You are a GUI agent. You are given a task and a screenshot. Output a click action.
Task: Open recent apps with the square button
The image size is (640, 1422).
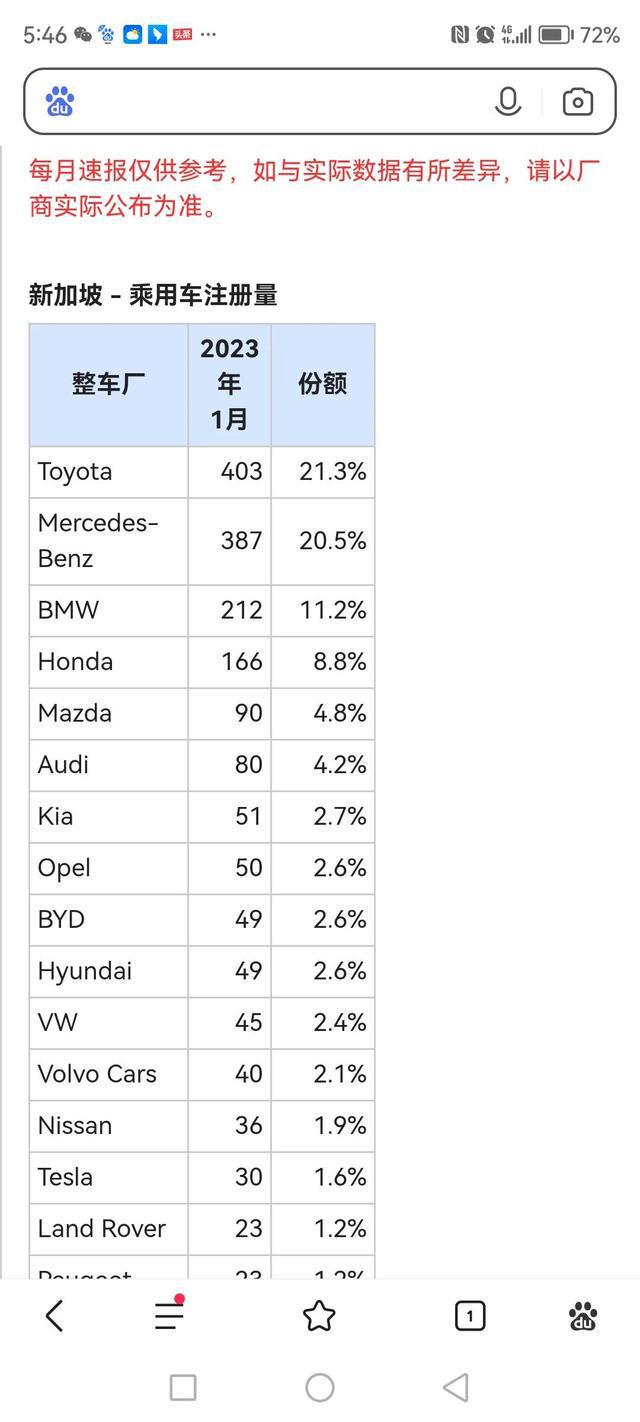click(183, 1387)
